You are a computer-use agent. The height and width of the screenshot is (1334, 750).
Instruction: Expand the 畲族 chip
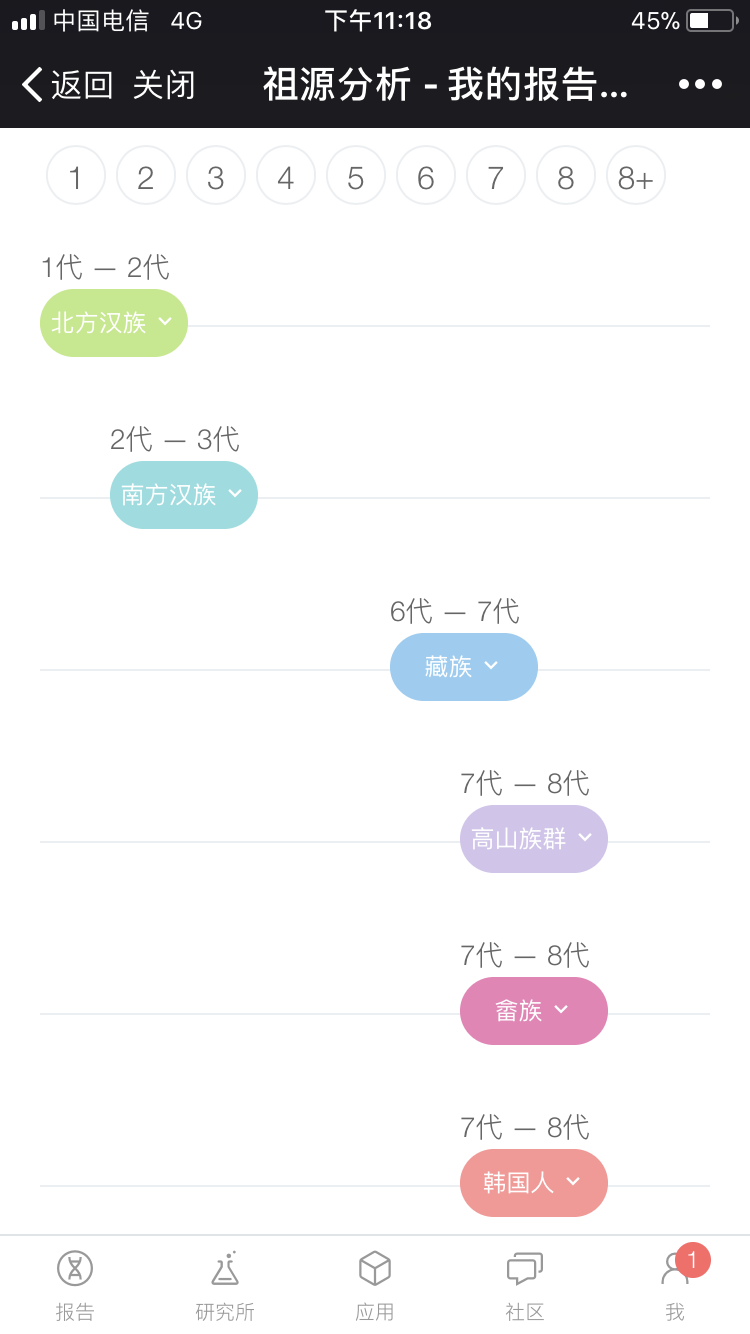[534, 1011]
